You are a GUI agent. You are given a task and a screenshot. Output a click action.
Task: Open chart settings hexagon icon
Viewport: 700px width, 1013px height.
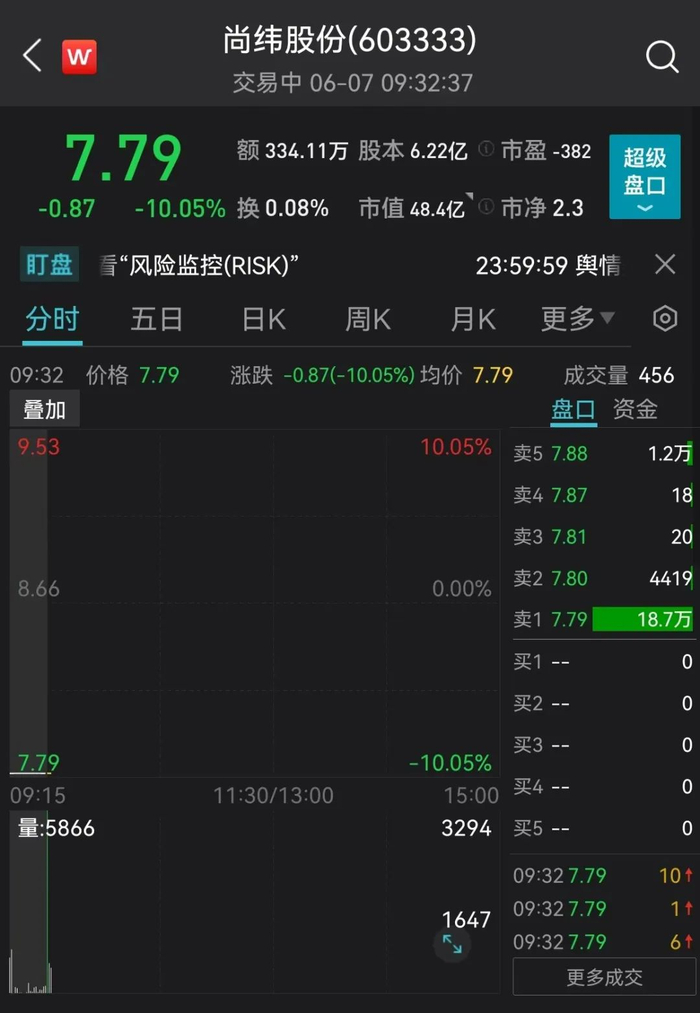(665, 319)
